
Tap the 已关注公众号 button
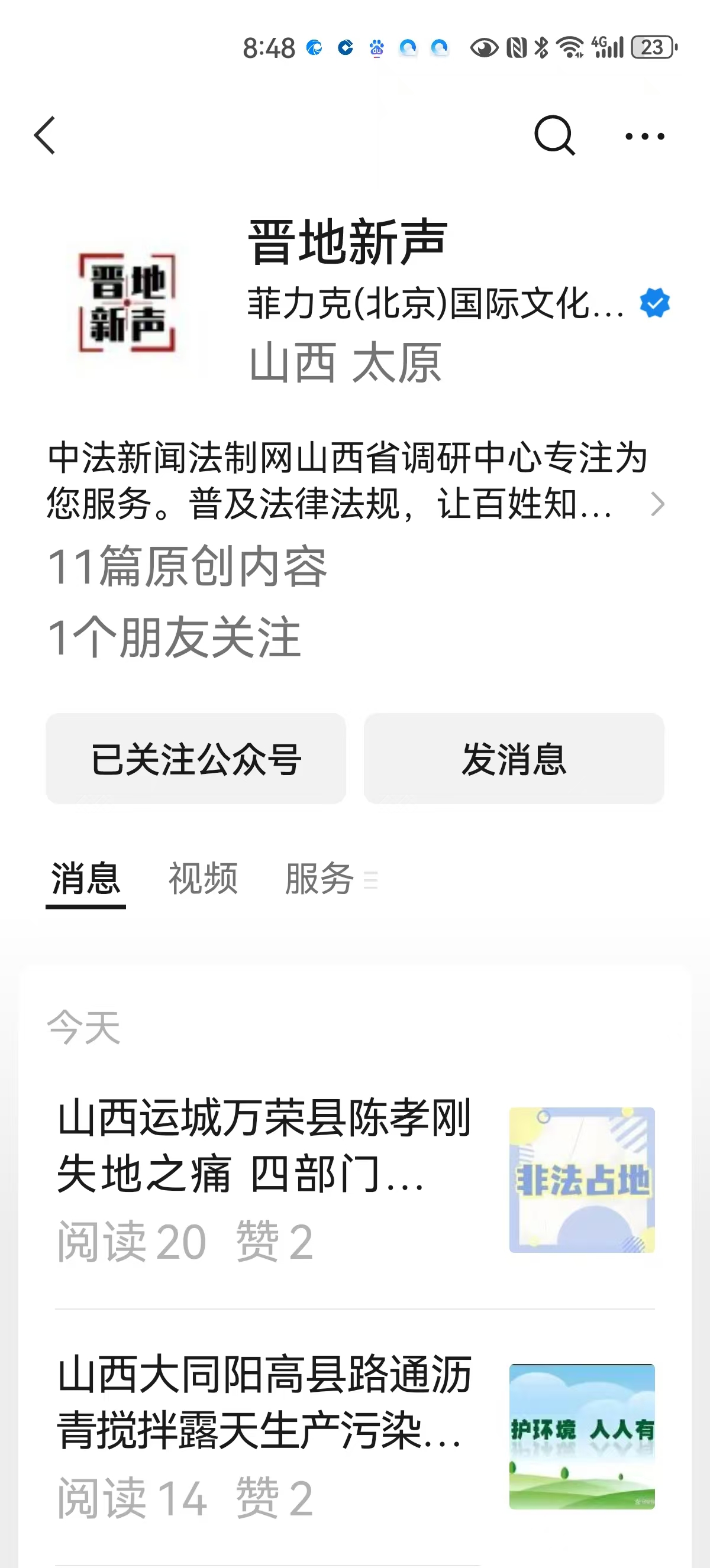[195, 759]
